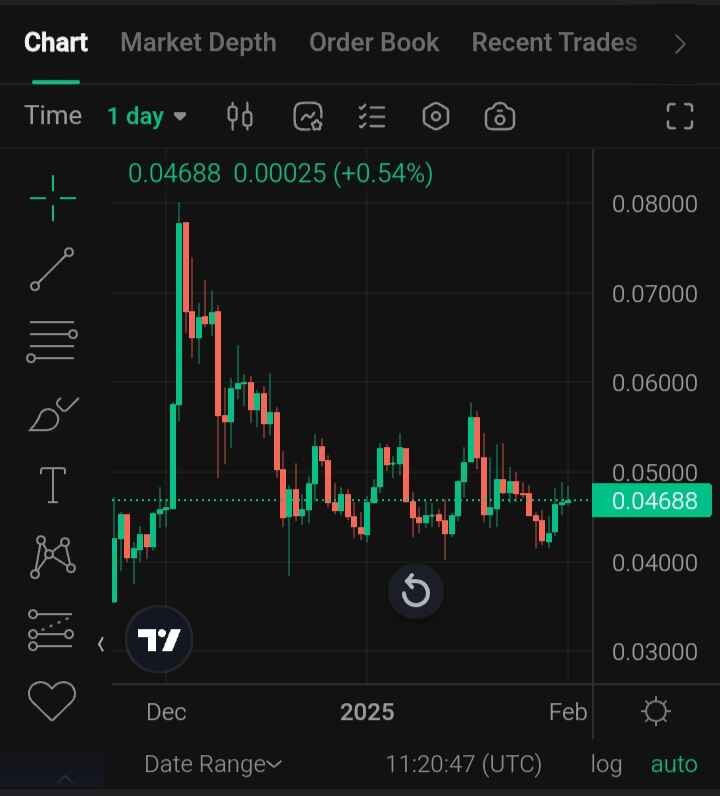
Task: Open the Order Book tab
Action: [x=374, y=42]
